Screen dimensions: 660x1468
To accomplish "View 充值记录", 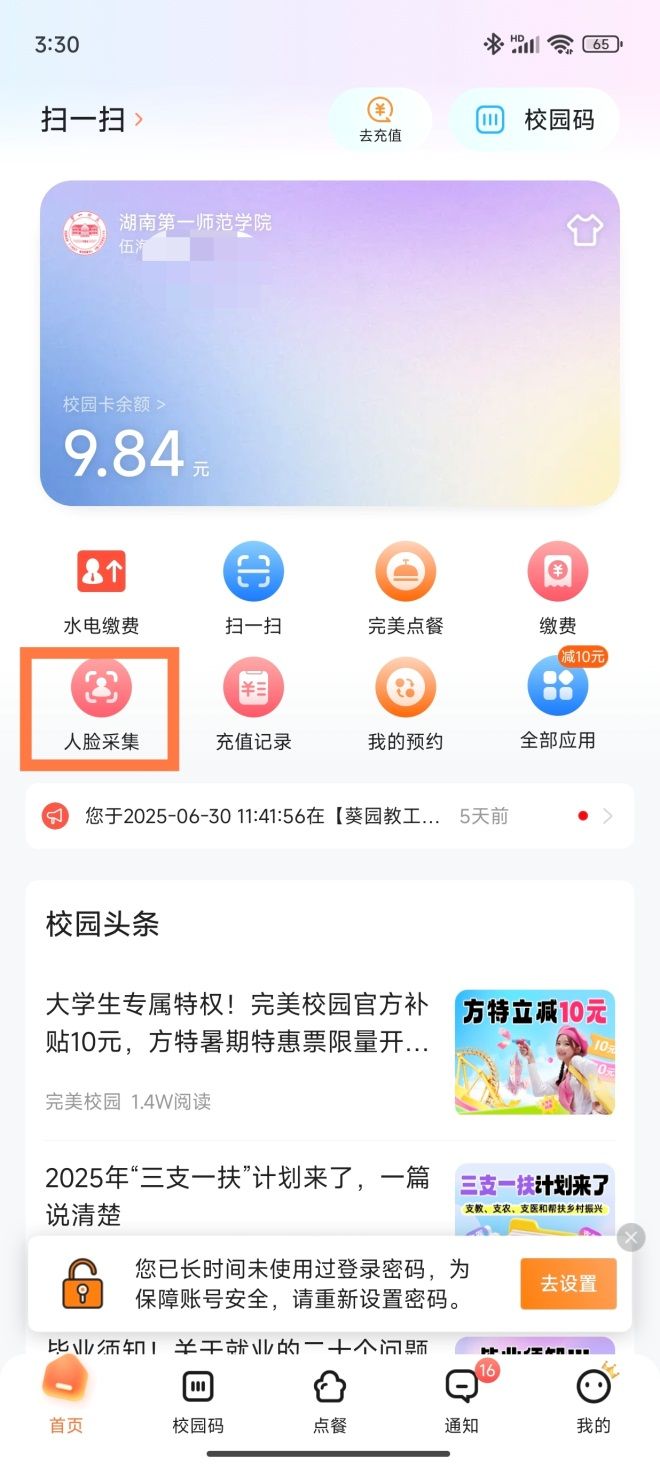I will coord(253,706).
